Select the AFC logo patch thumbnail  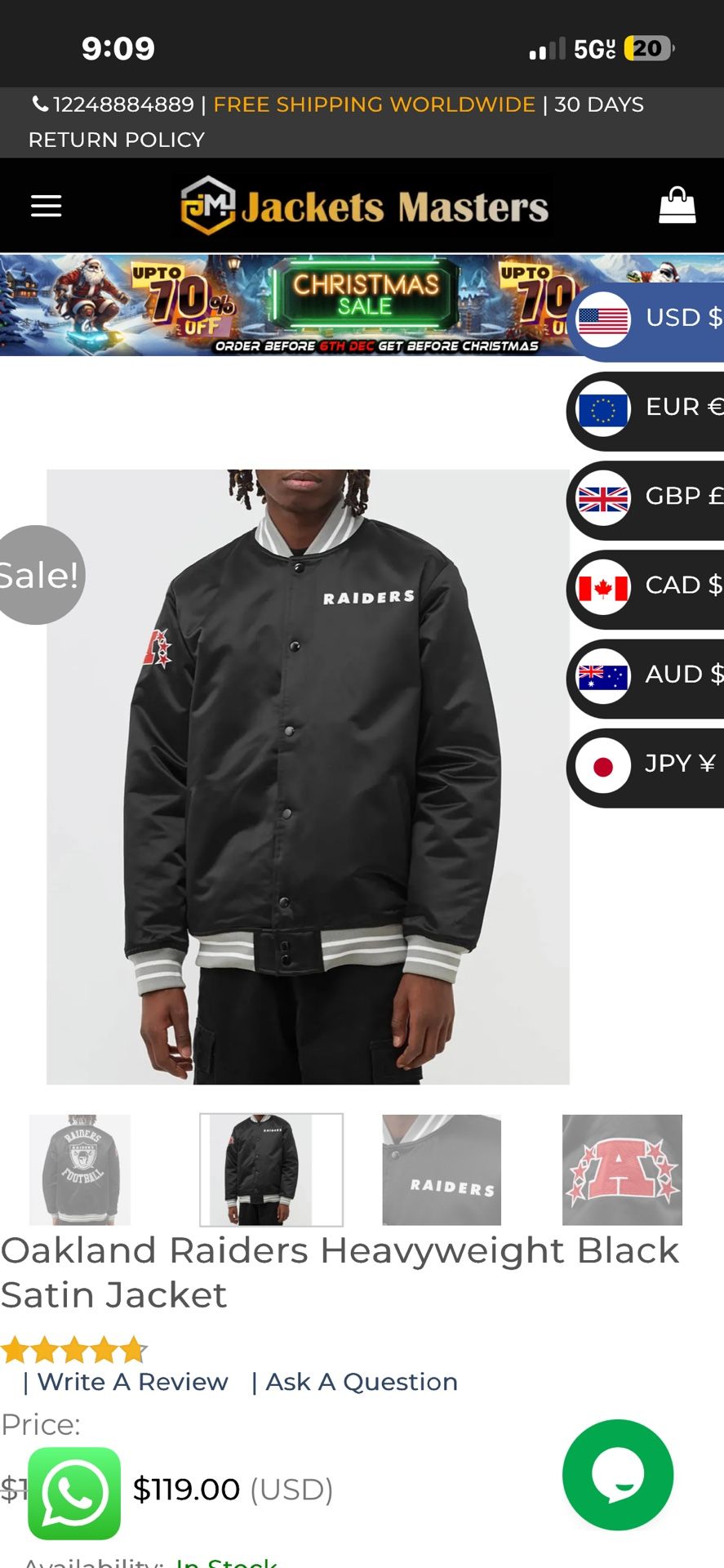click(623, 1169)
